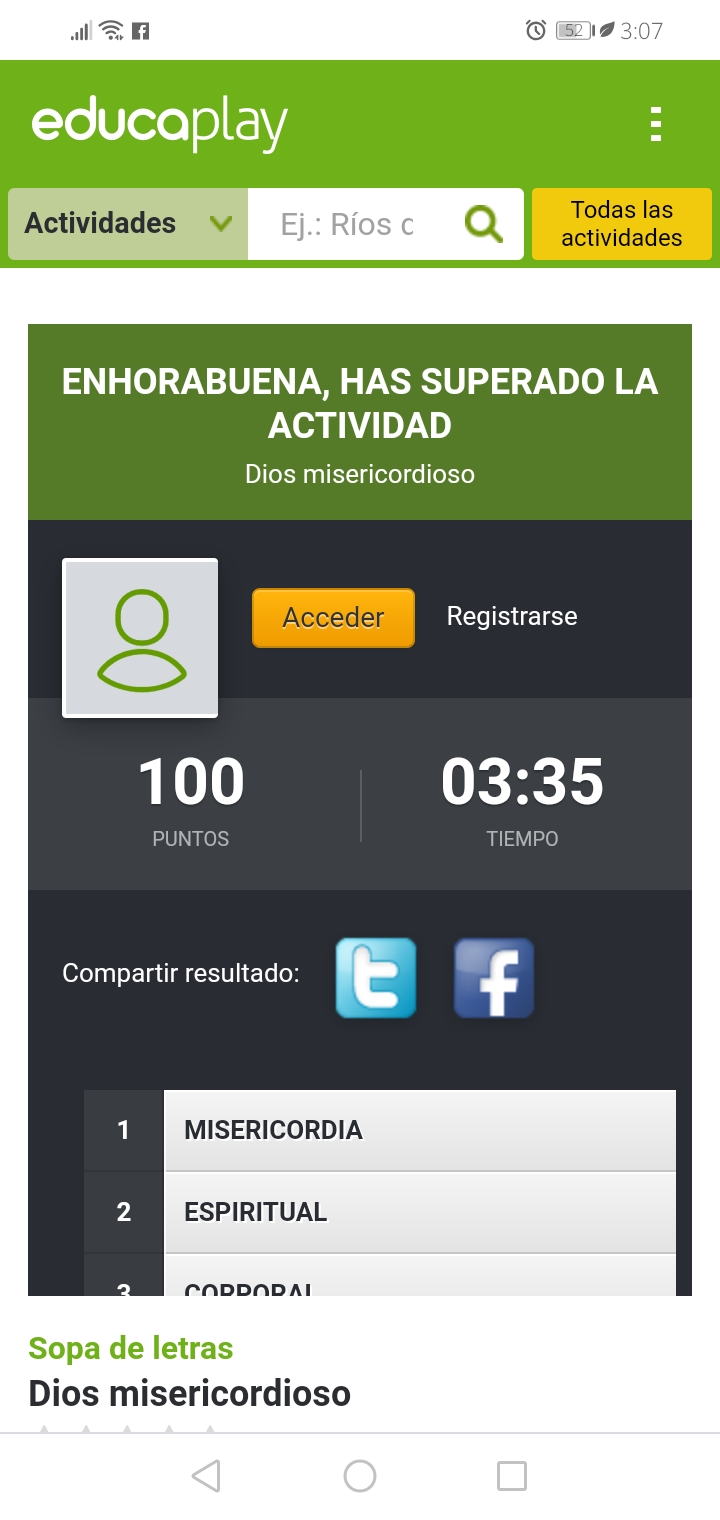This screenshot has width=720, height=1520.
Task: Open the recent apps view
Action: [512, 1476]
